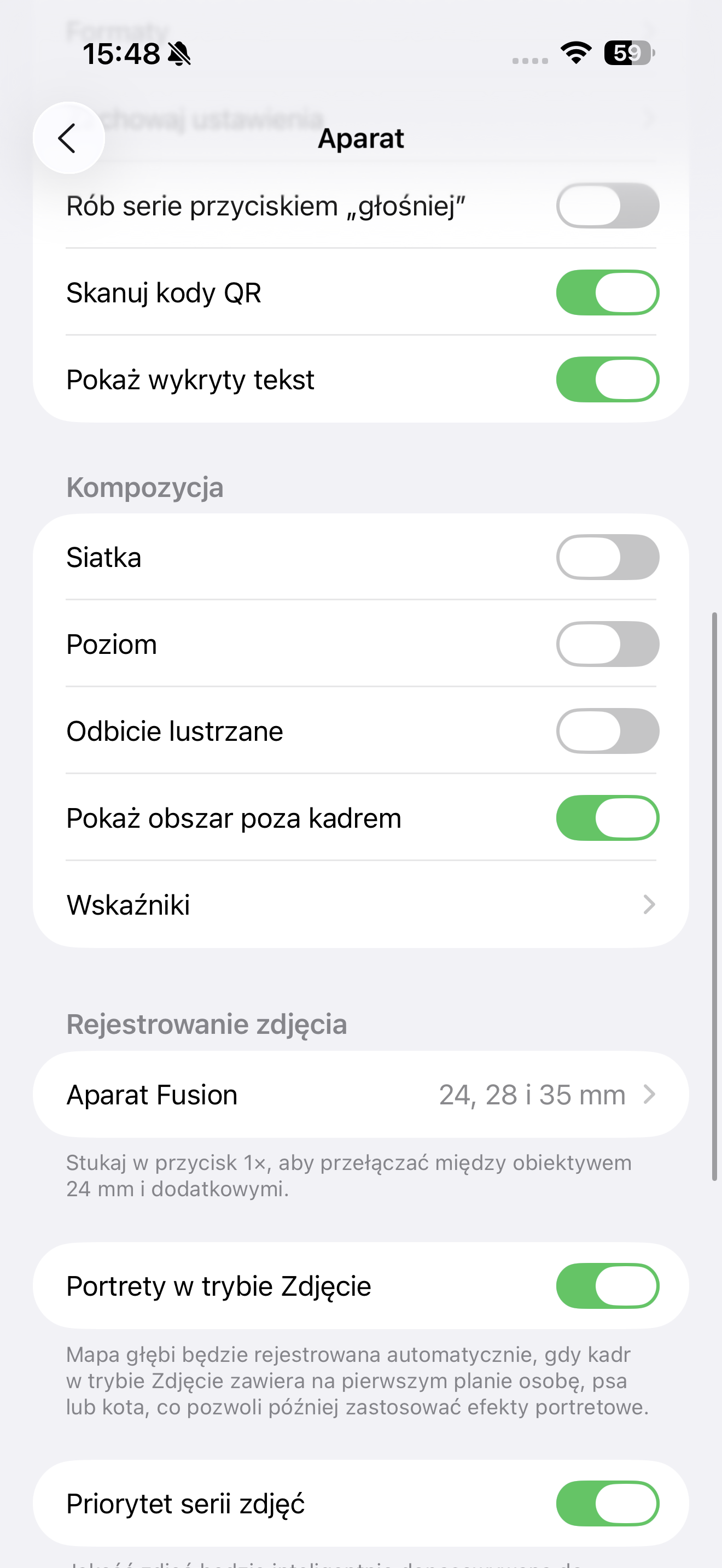This screenshot has height=1568, width=722.
Task: Turn off Priorytet serii zdjęć
Action: (x=607, y=1504)
